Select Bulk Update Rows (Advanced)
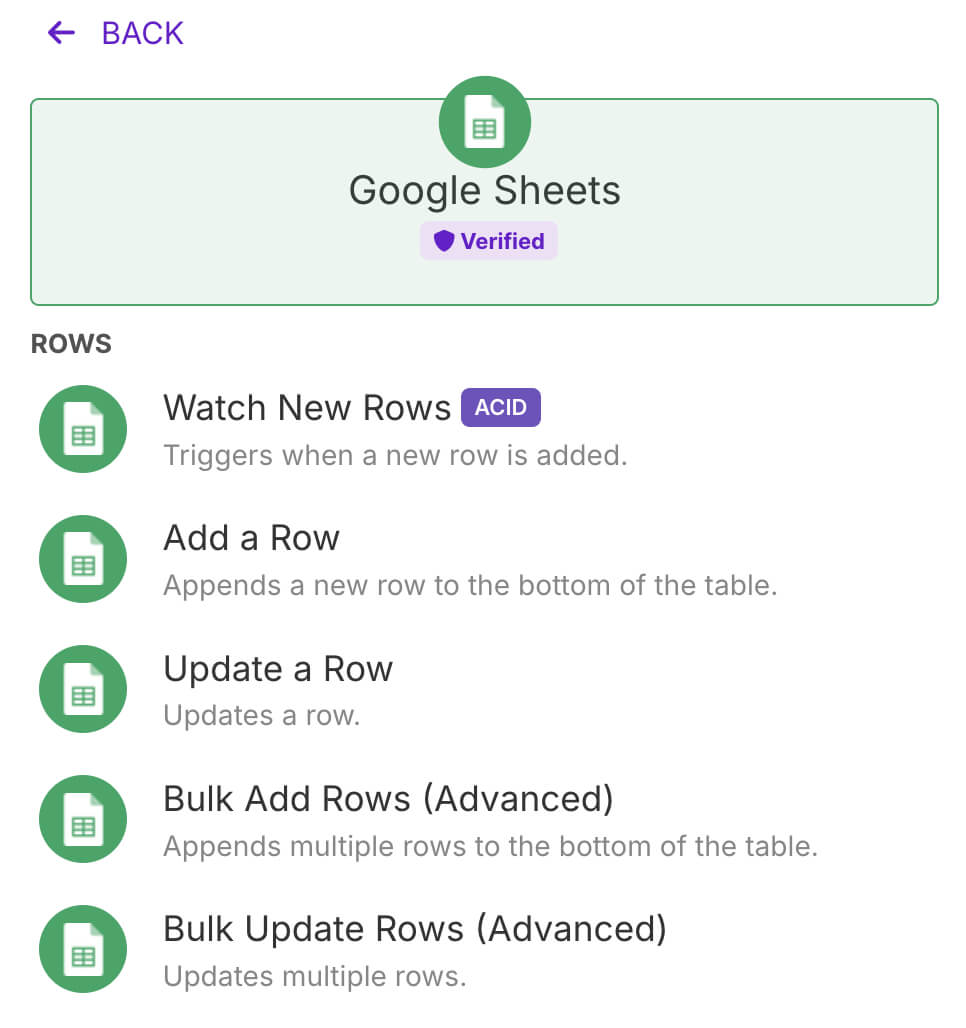The width and height of the screenshot is (966, 1028). [414, 929]
